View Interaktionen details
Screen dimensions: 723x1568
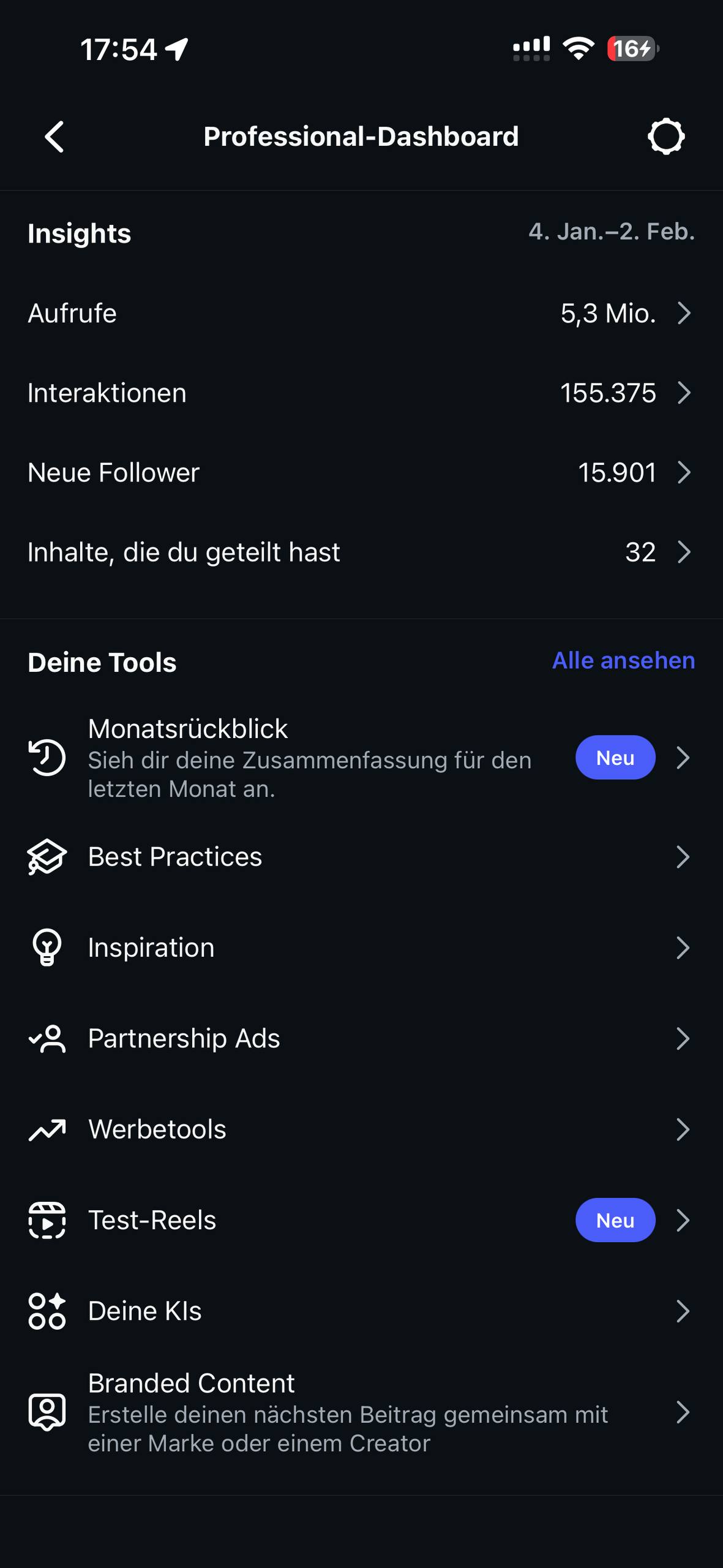pos(361,393)
